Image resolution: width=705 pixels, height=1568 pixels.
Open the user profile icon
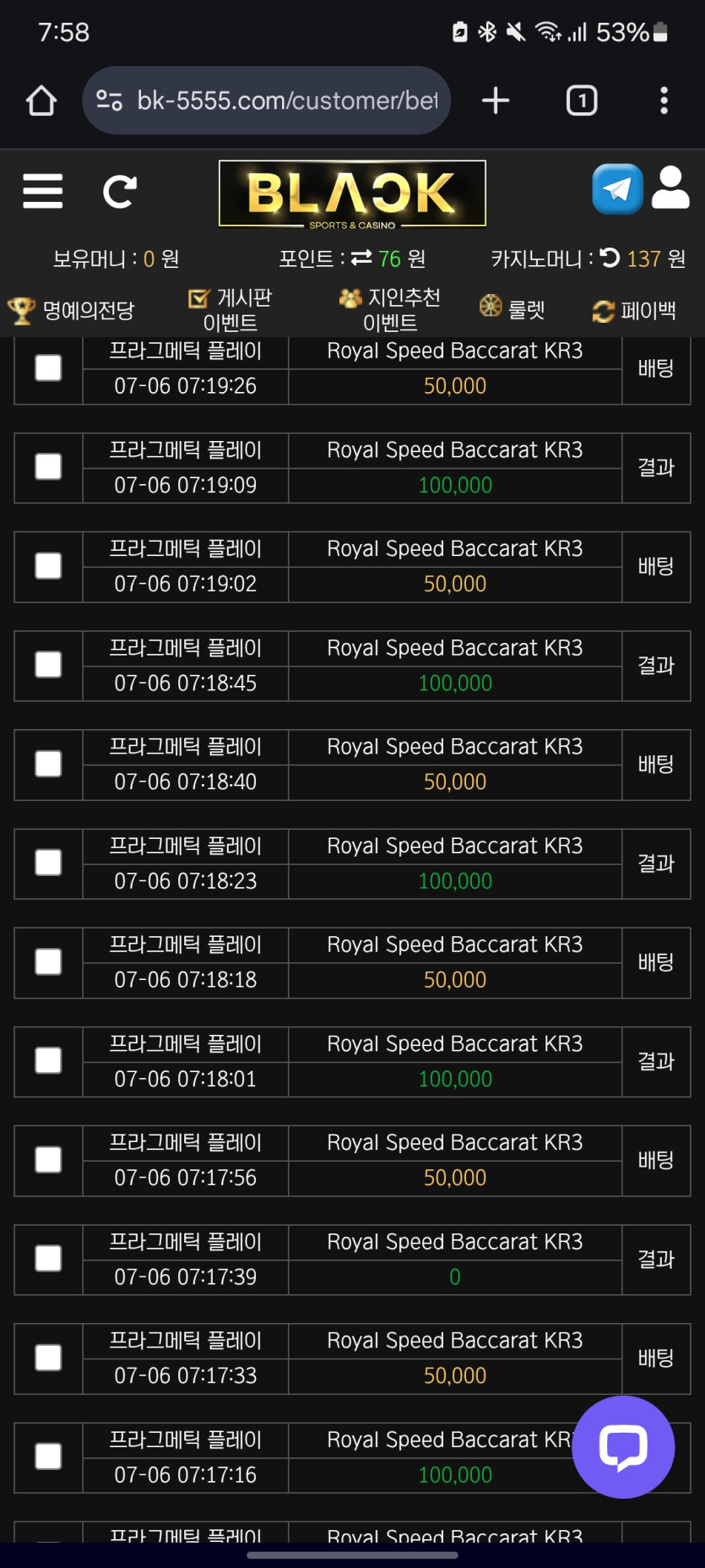670,188
